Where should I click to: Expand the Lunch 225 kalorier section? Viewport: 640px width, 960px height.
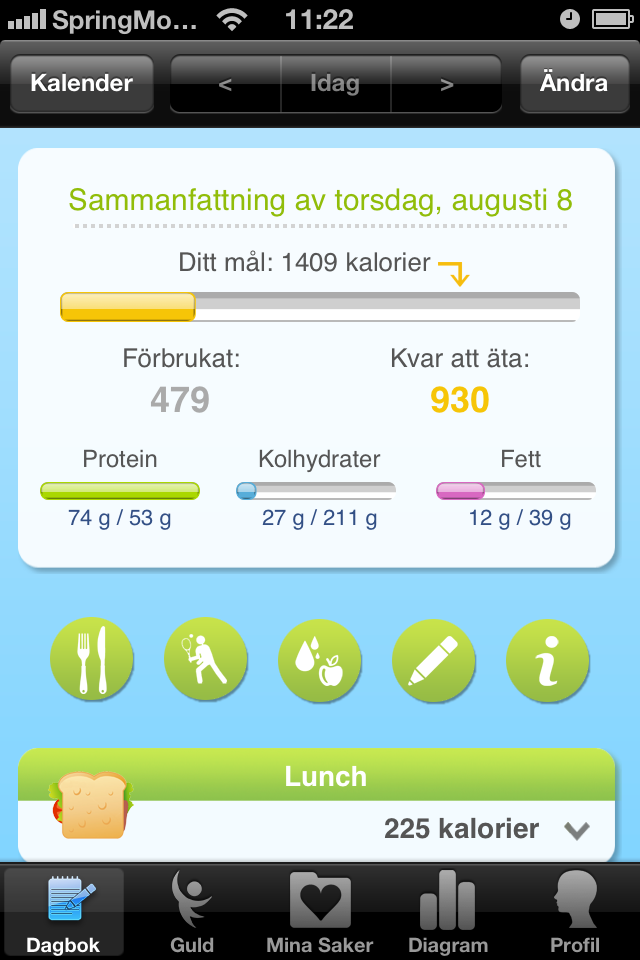click(x=576, y=829)
